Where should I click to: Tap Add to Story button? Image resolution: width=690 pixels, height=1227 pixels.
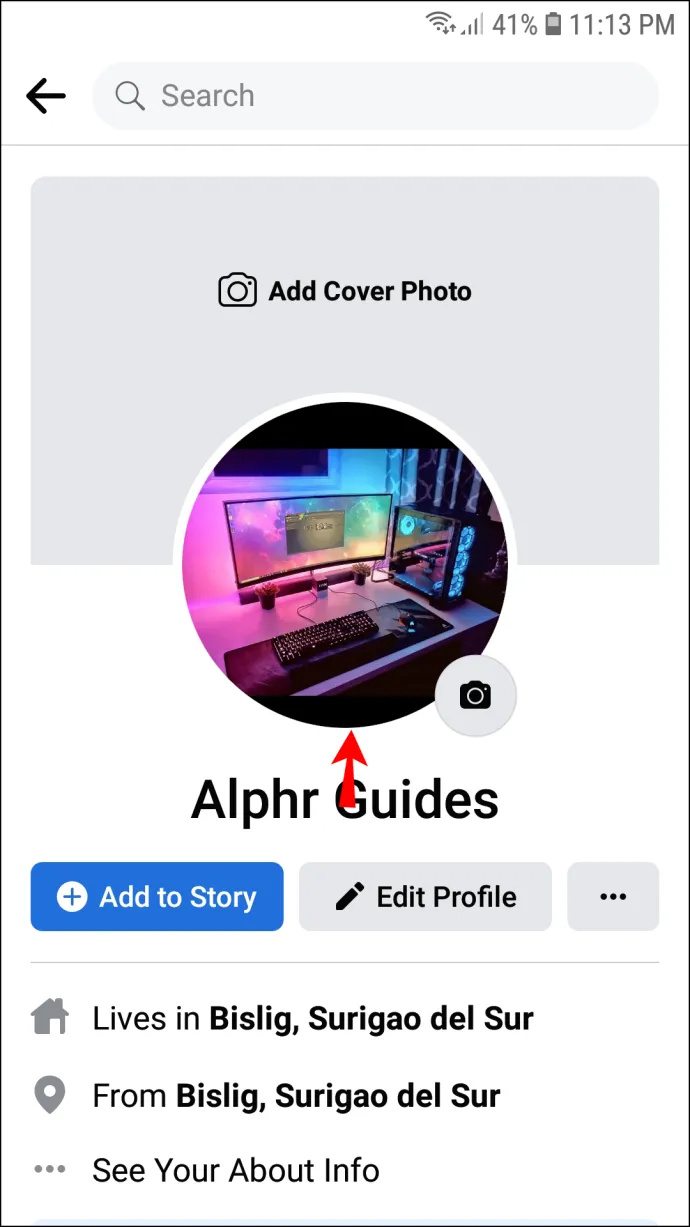click(x=157, y=897)
